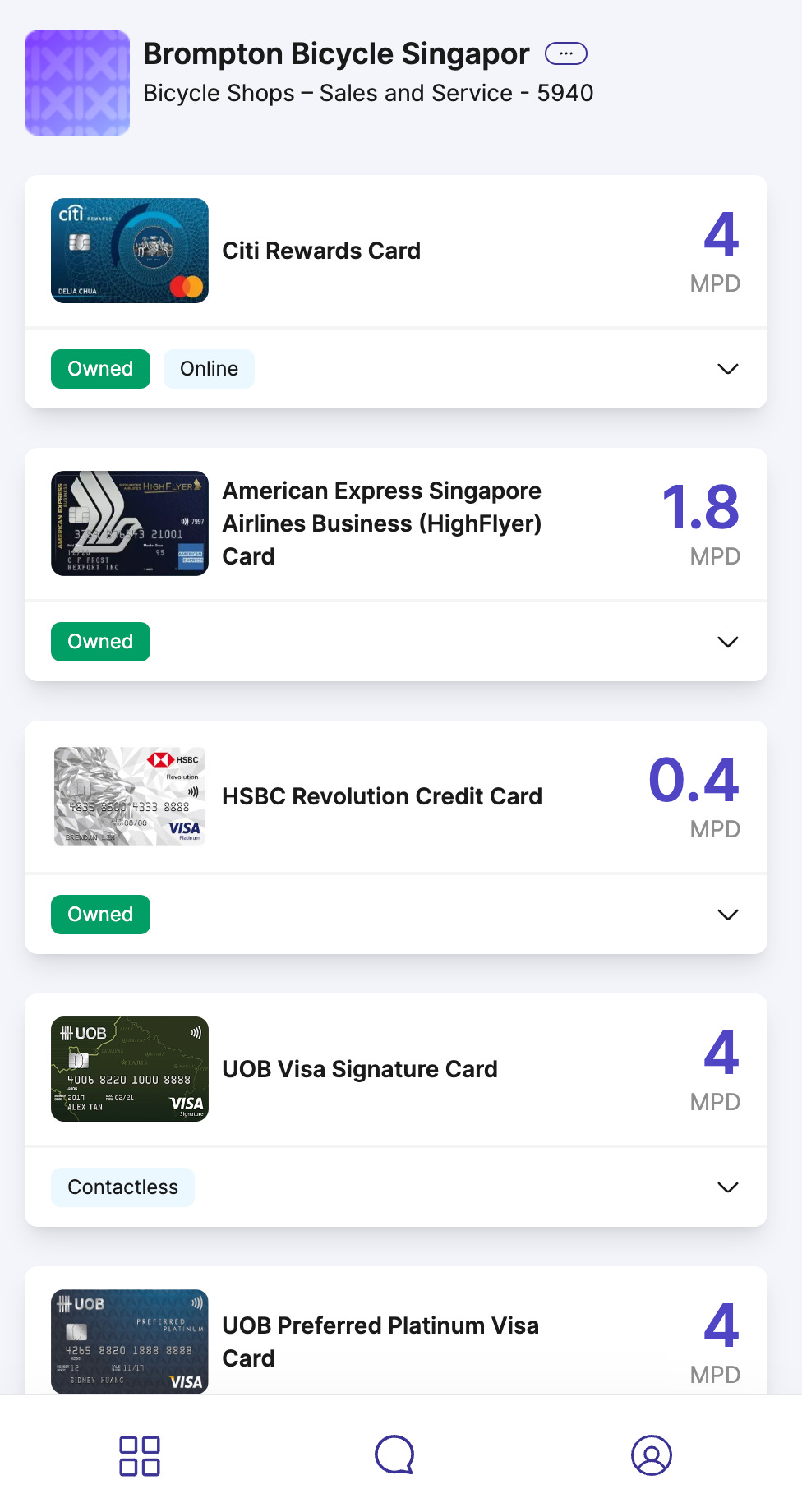Click the HSBC Revolution card artwork

pyautogui.click(x=129, y=795)
